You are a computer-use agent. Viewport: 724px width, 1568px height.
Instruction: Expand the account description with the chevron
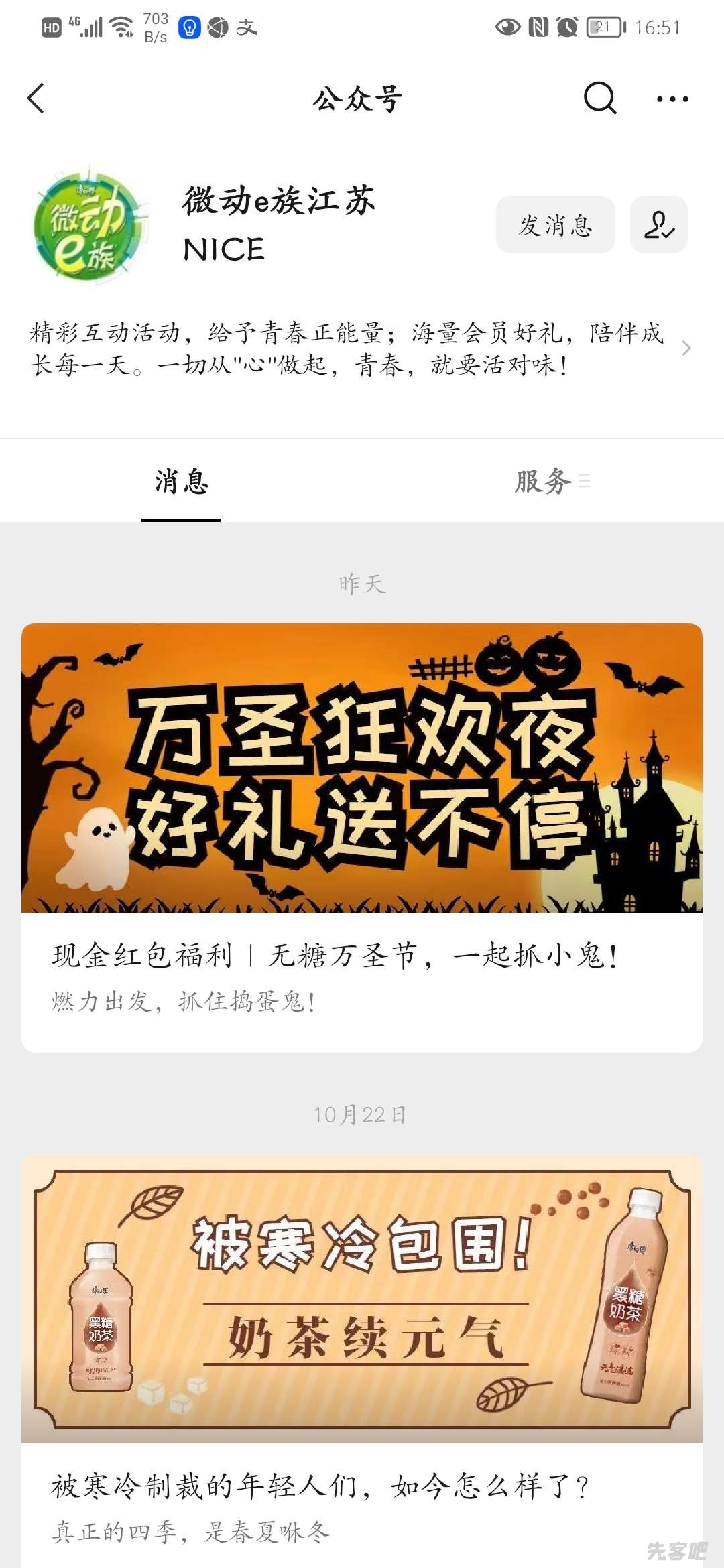[x=686, y=348]
